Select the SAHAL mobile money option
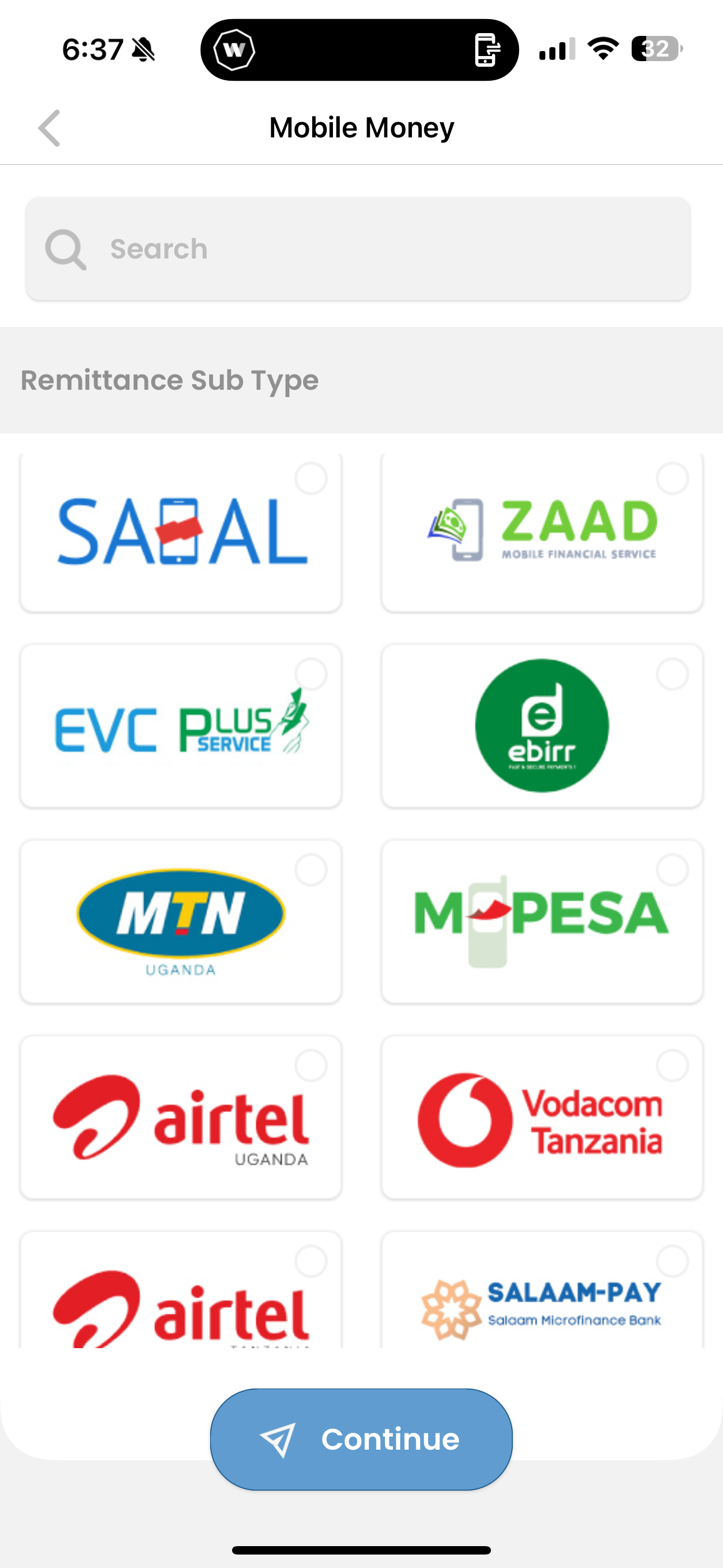723x1568 pixels. coord(180,532)
